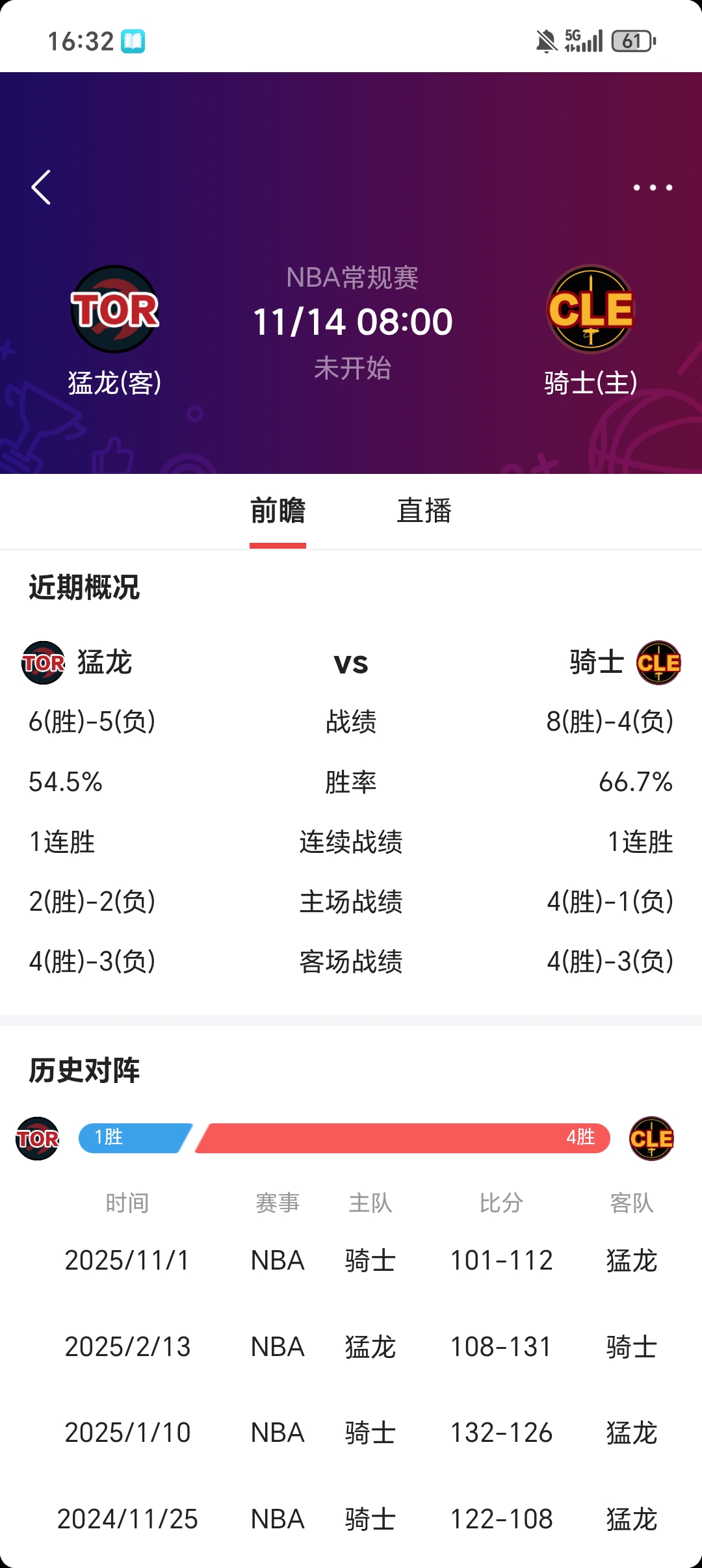
Task: Go back using the header arrow
Action: coord(42,188)
